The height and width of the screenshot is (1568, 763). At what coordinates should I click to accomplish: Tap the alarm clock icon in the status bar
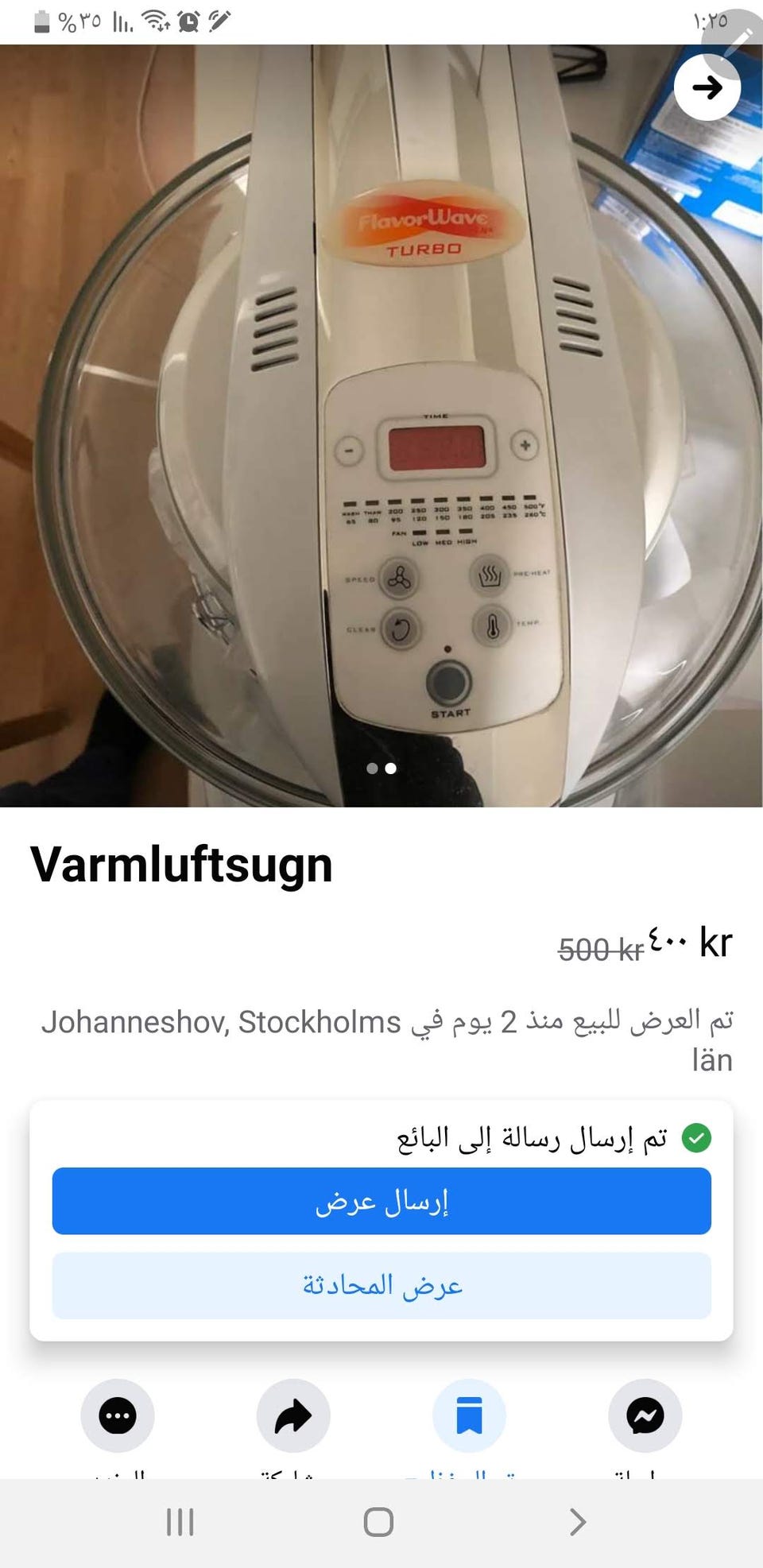pos(188,21)
